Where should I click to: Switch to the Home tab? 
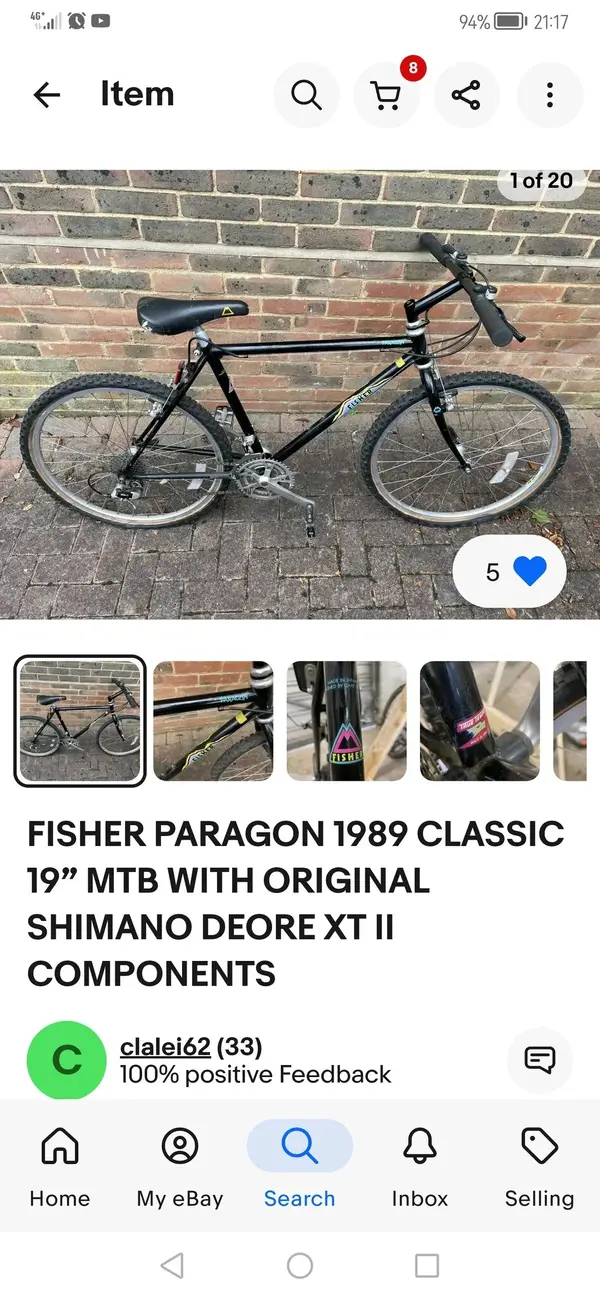coord(60,1166)
